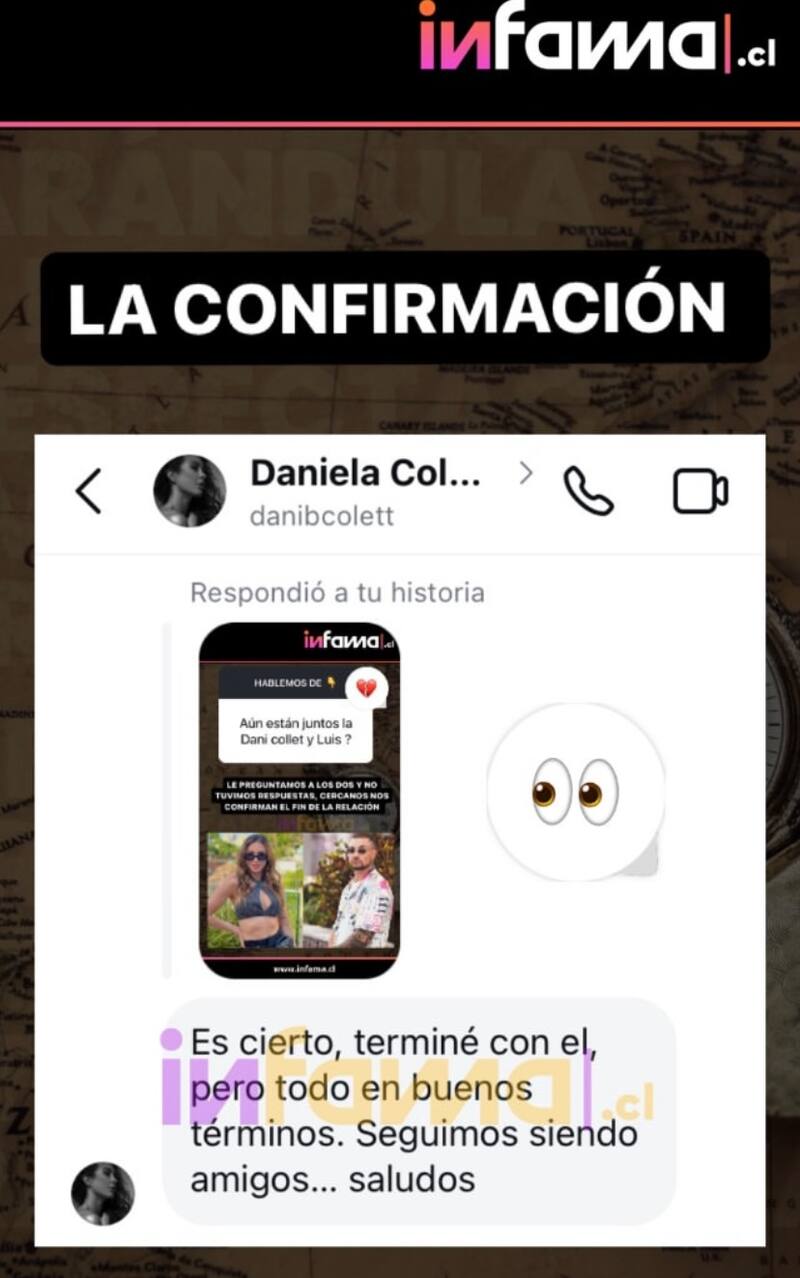Click the eyes emoji reaction sticker
800x1278 pixels.
pyautogui.click(x=574, y=790)
